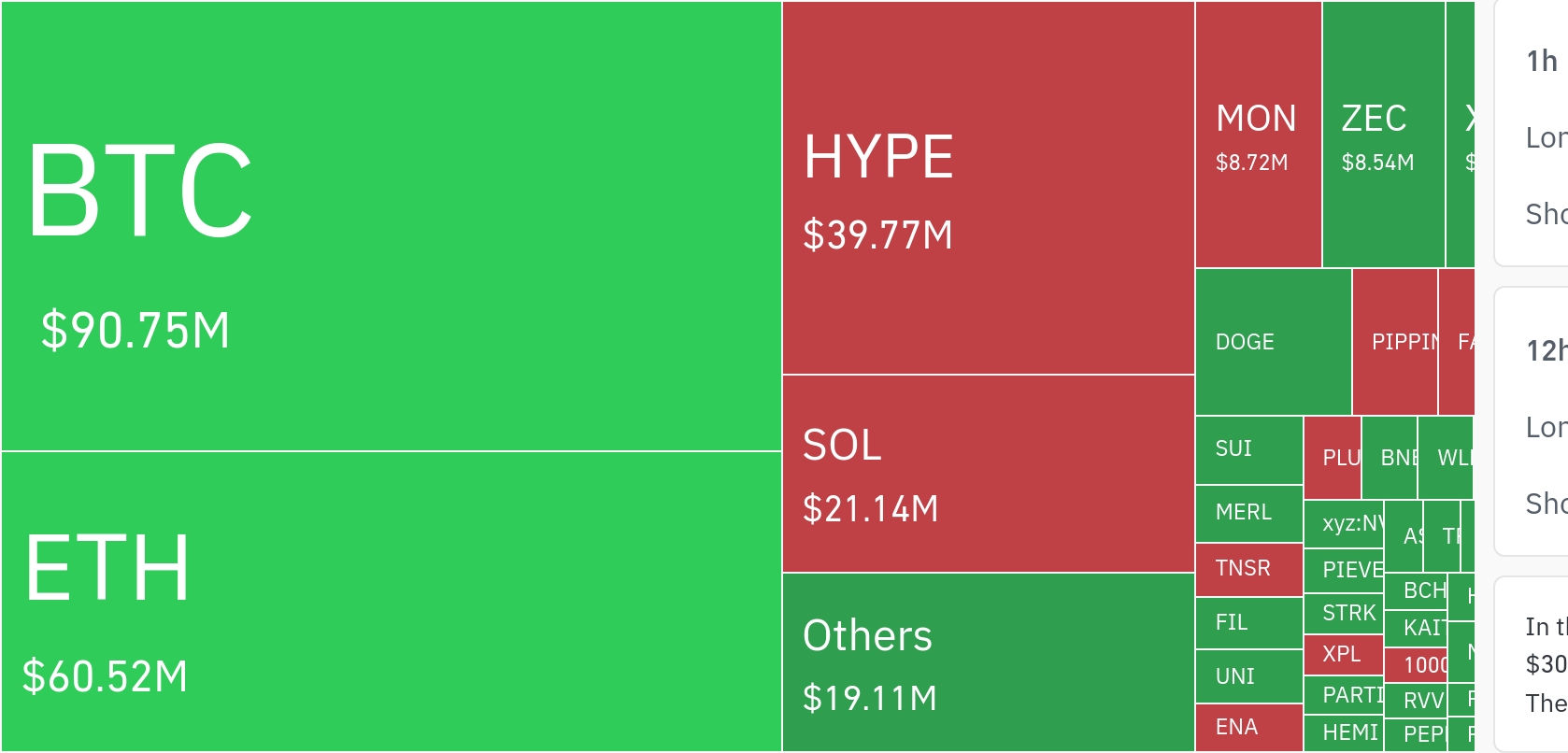Viewport: 1568px width, 753px height.
Task: Tap the PIPPIN tile
Action: point(1394,342)
